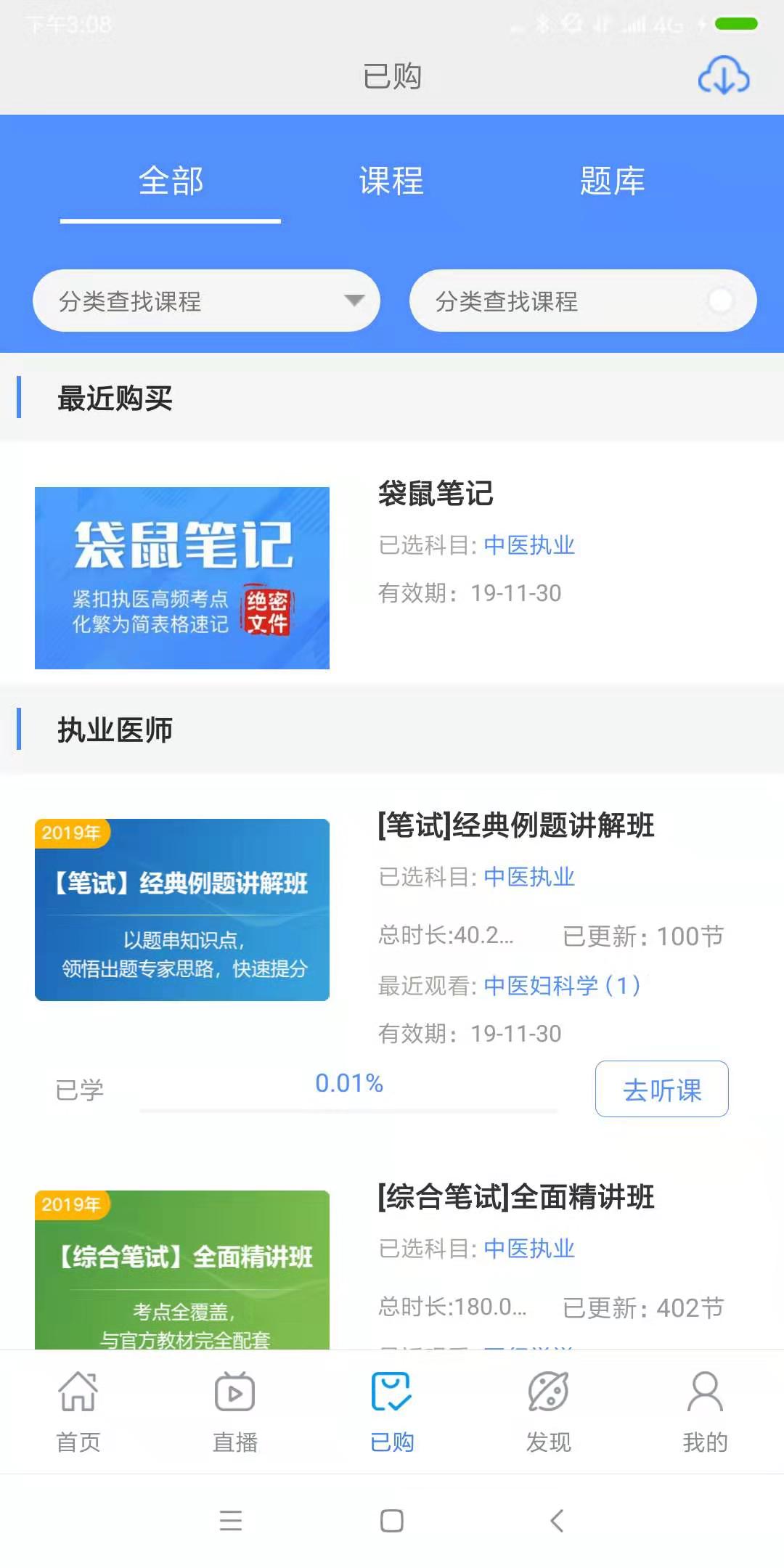
Task: Switch to the 题库 question bank tab
Action: tap(612, 183)
